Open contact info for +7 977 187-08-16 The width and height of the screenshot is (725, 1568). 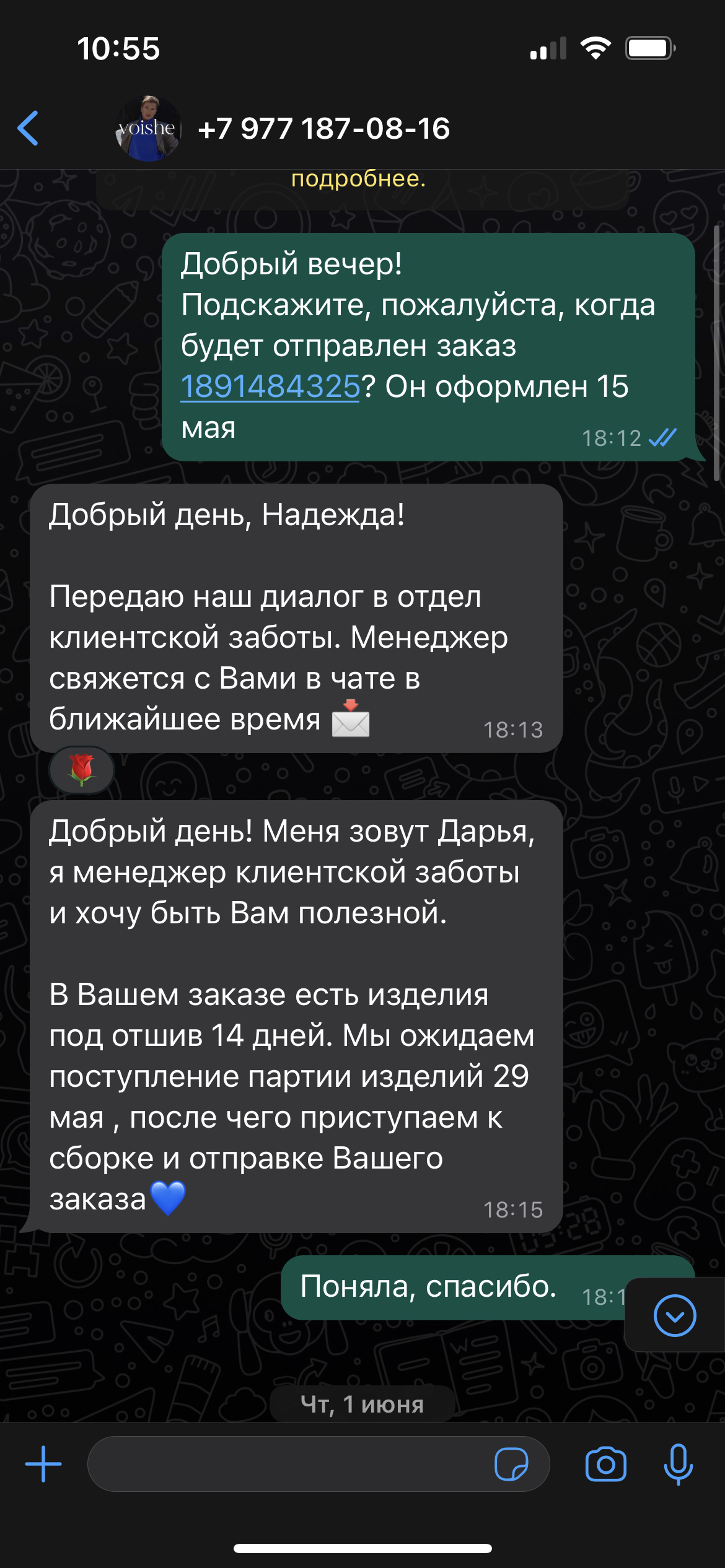[x=323, y=129]
